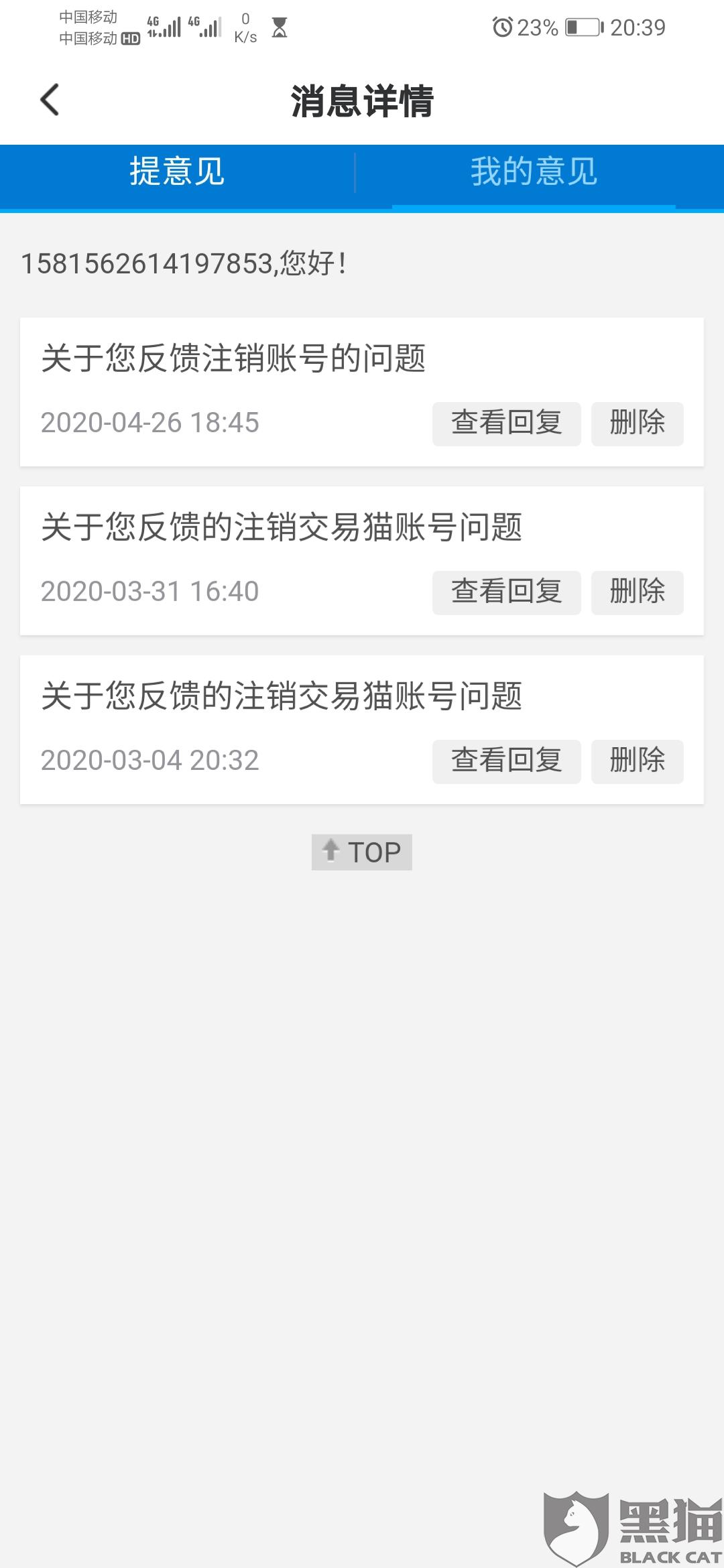Delete the 2020-03-31 feedback entry
The height and width of the screenshot is (1568, 724).
[636, 592]
